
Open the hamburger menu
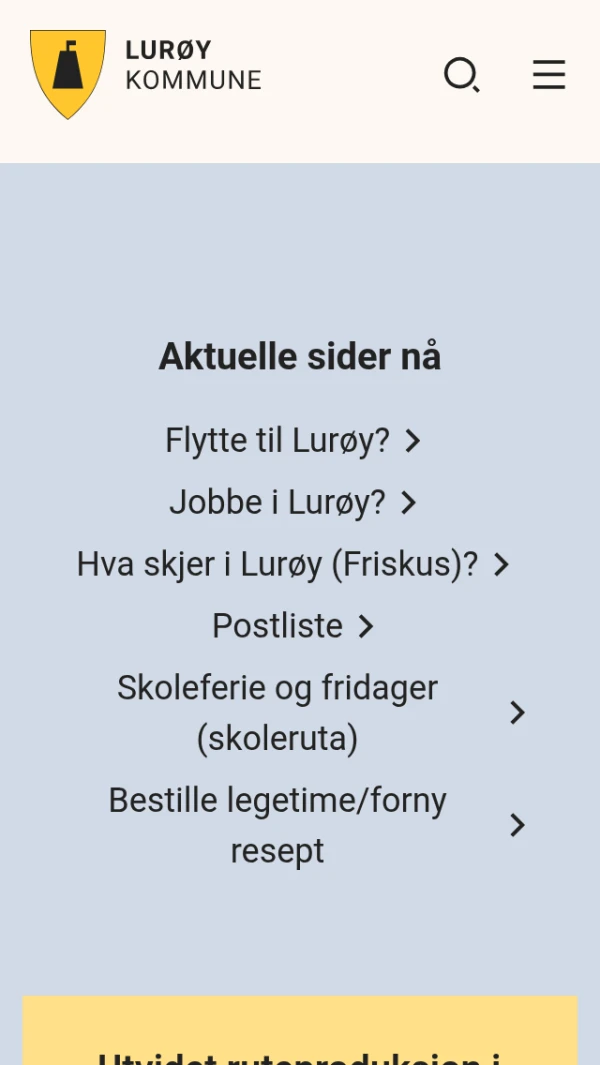(x=549, y=75)
